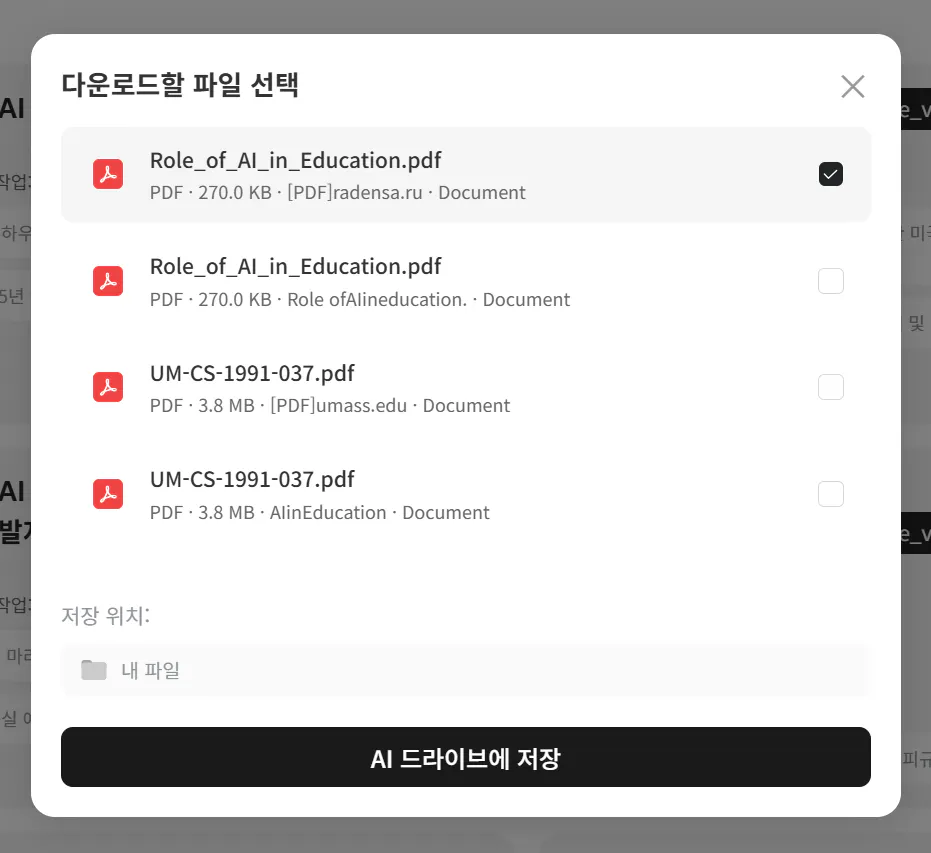Tap AI 드라이브에 저장 button
Screen dimensions: 931x853
click(465, 757)
